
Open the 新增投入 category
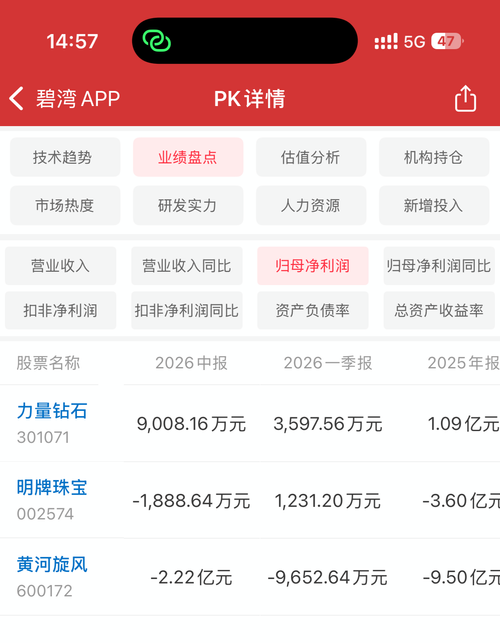click(434, 205)
